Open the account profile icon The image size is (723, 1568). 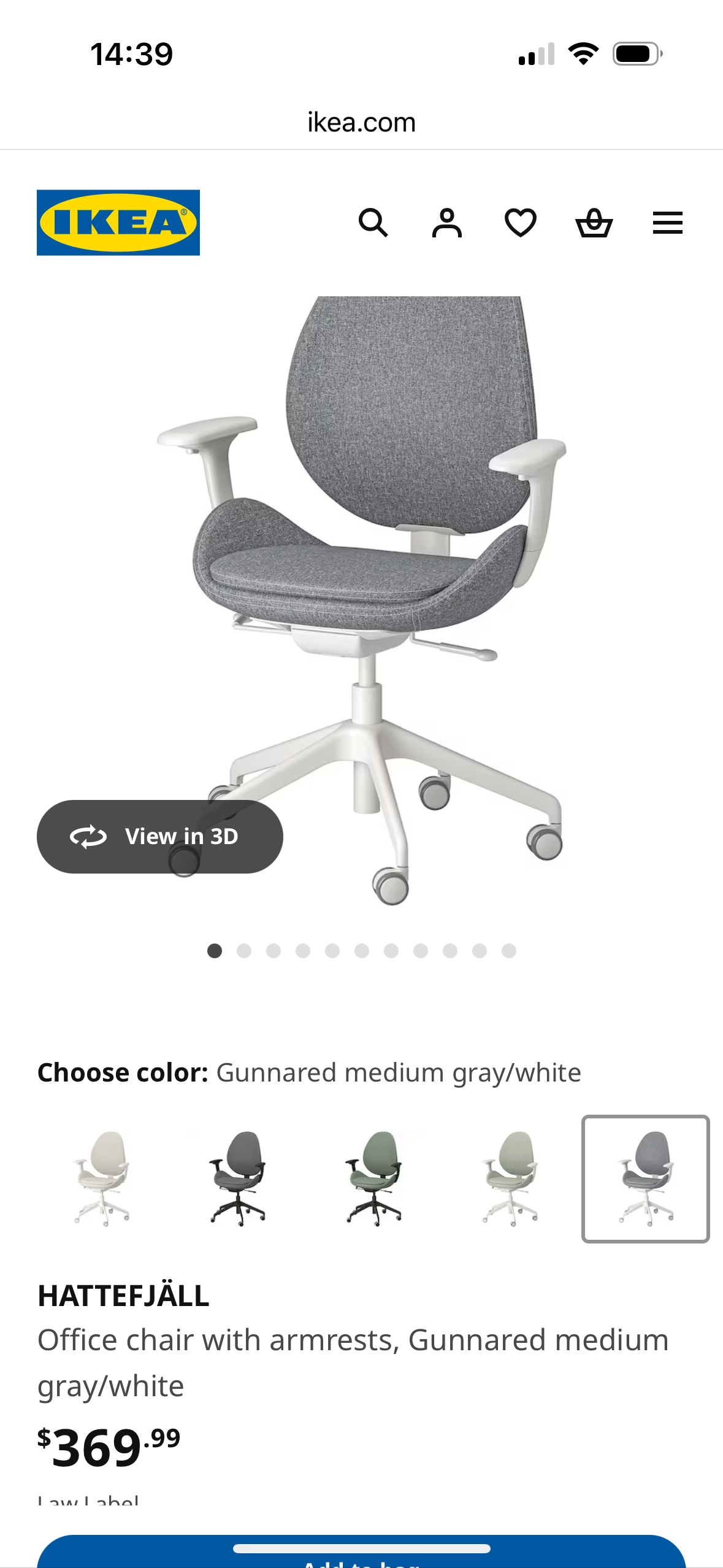point(446,223)
